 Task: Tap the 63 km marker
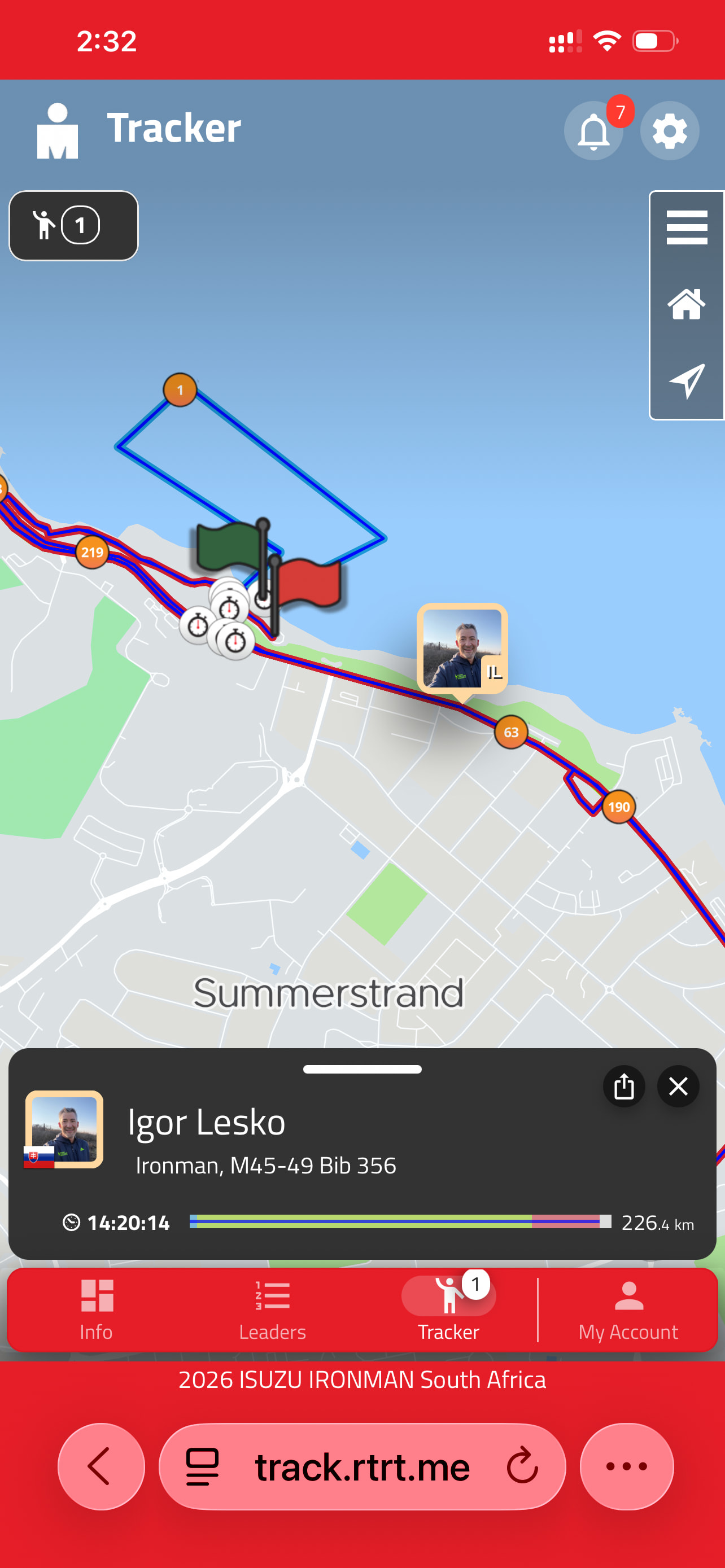click(511, 732)
